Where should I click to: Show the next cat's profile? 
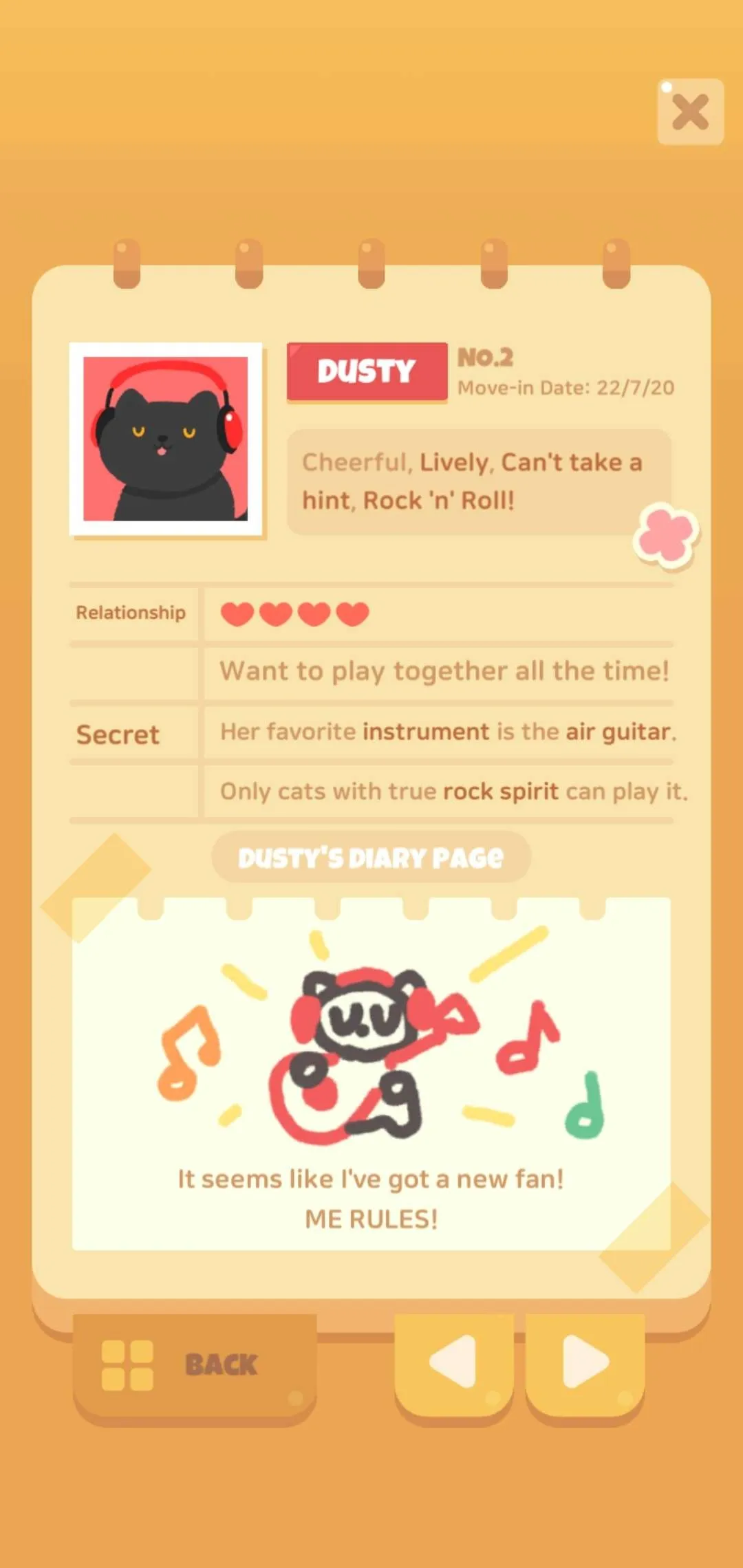(x=585, y=1362)
